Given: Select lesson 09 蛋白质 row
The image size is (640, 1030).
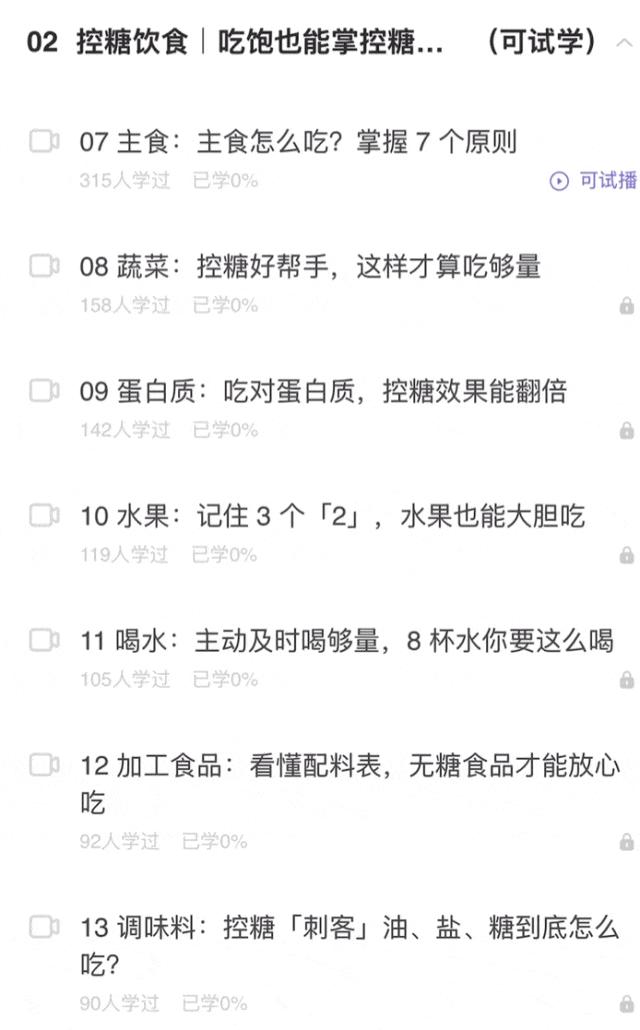Looking at the screenshot, I should point(323,391).
